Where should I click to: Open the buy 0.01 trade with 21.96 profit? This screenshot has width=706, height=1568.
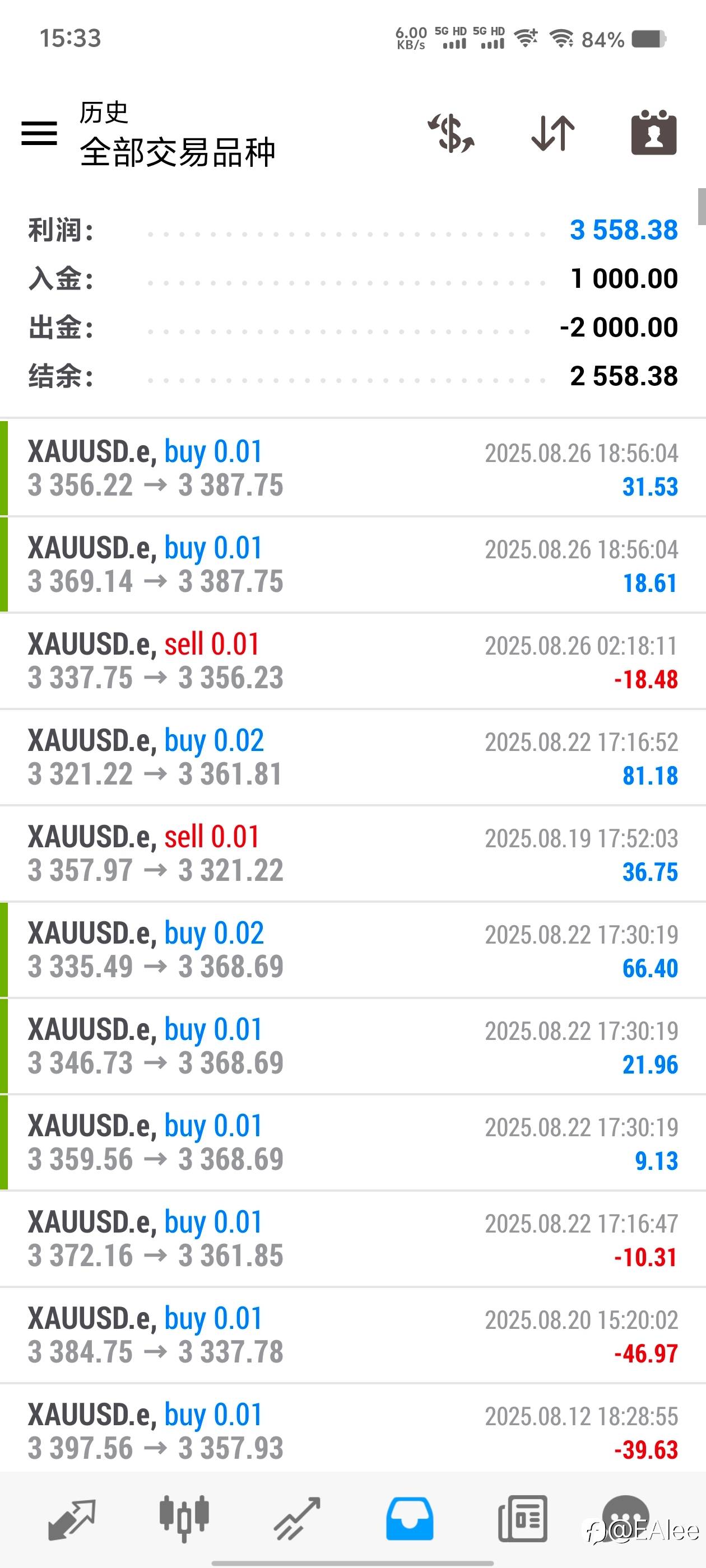[352, 1046]
